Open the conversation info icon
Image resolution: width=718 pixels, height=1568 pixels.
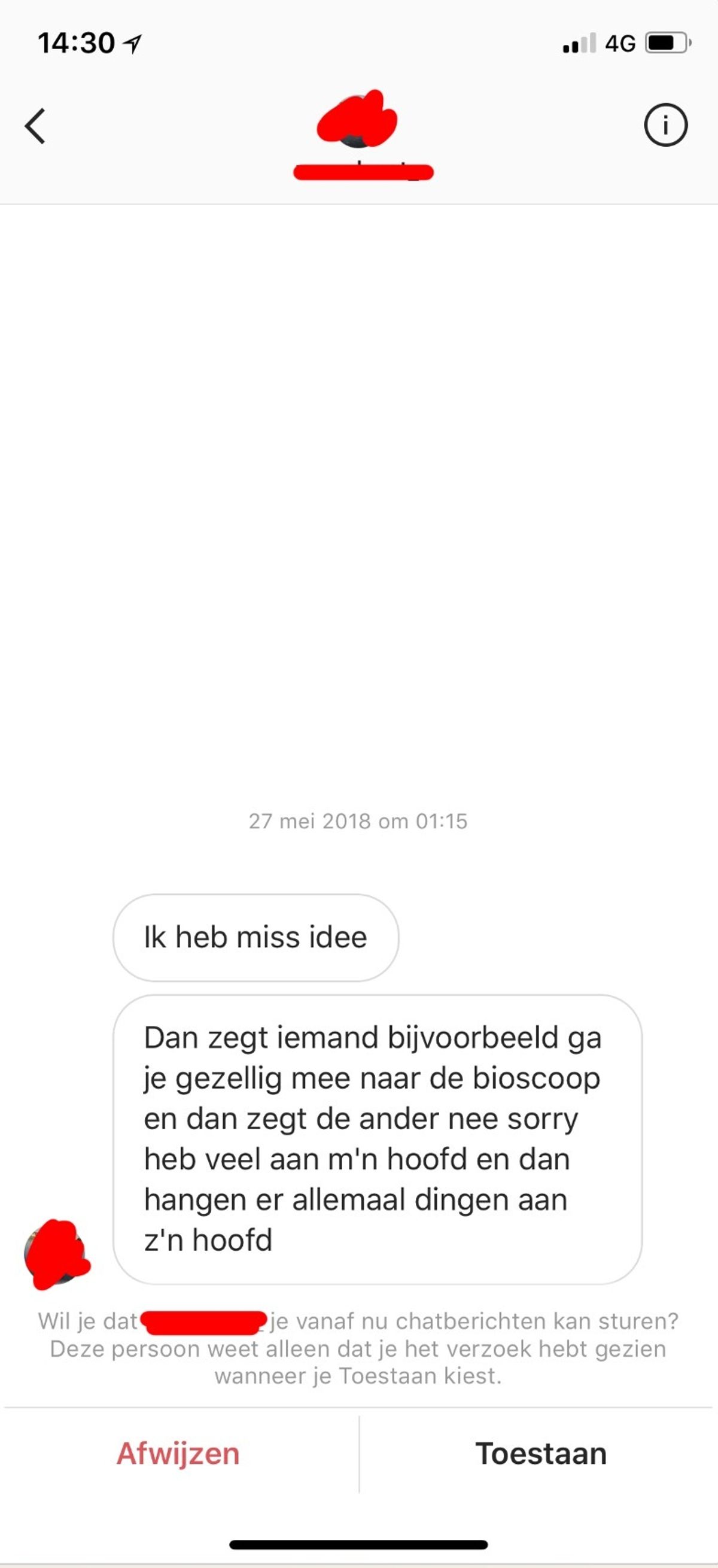point(666,126)
